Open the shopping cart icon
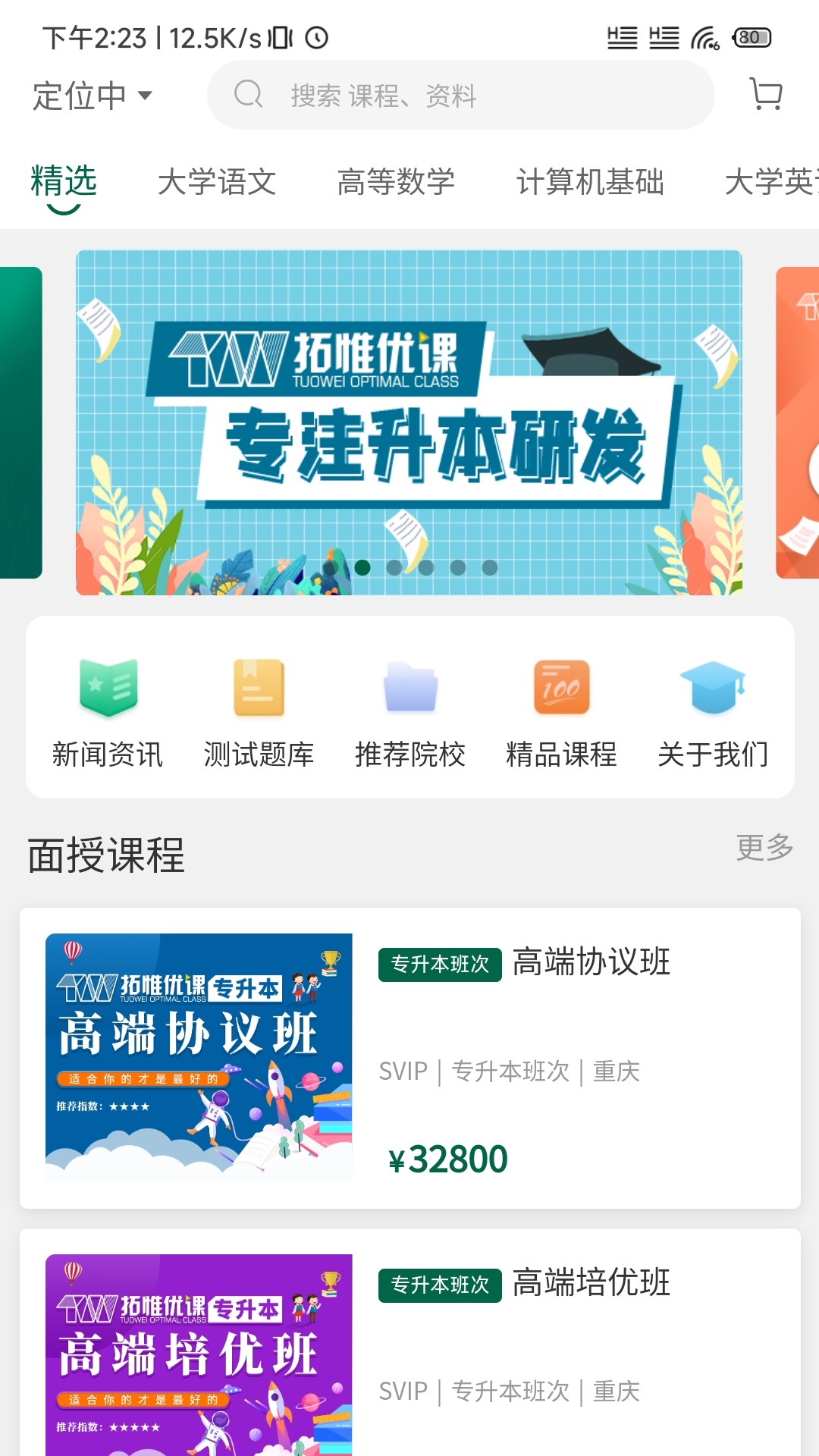Image resolution: width=819 pixels, height=1456 pixels. pyautogui.click(x=766, y=94)
